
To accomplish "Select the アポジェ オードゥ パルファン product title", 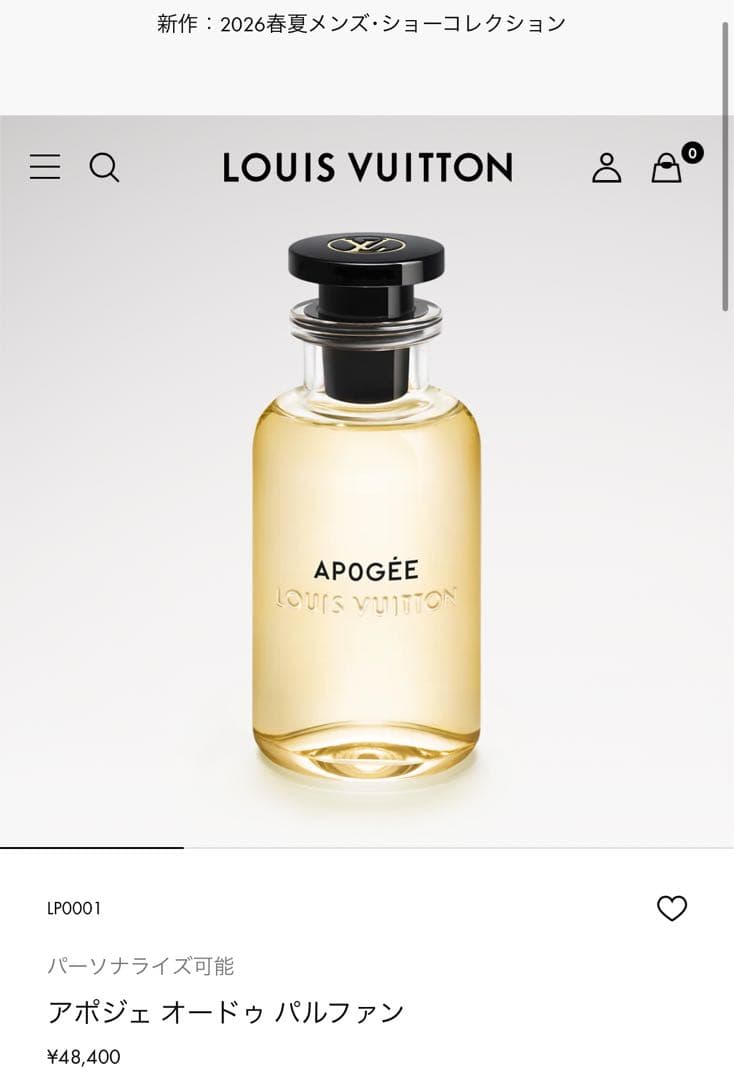I will (x=225, y=1013).
